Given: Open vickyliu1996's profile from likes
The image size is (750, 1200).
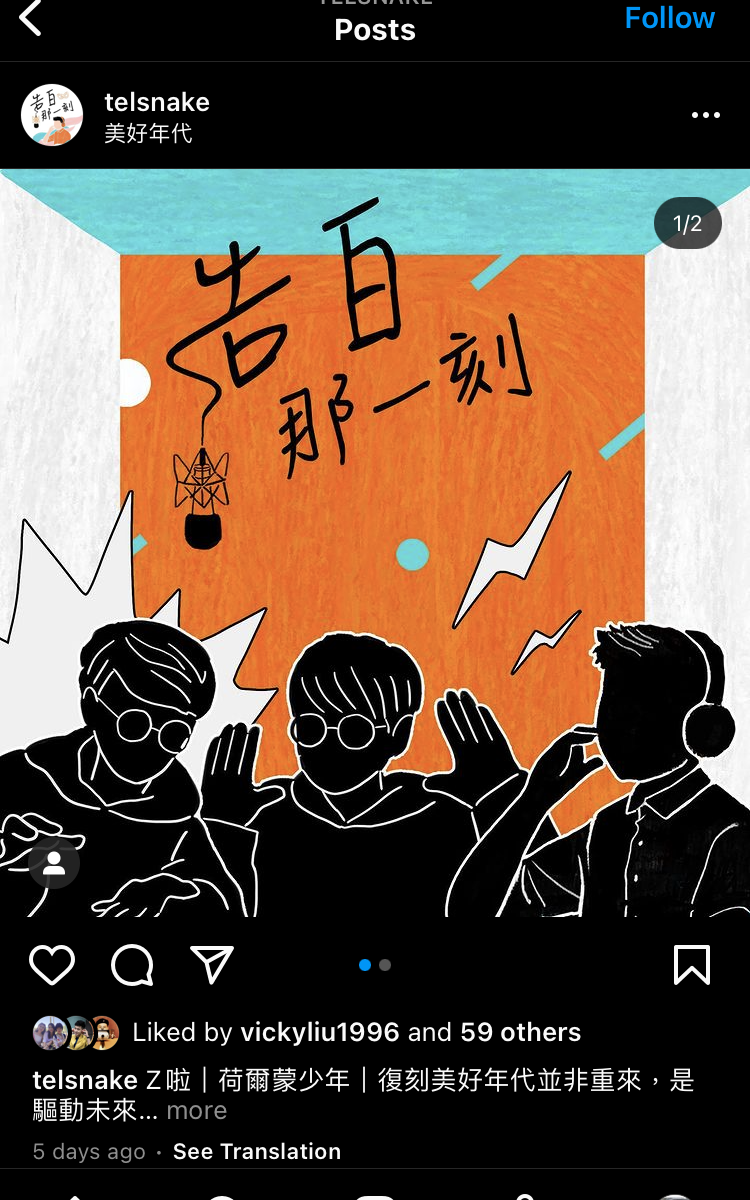Looking at the screenshot, I should tap(320, 1032).
